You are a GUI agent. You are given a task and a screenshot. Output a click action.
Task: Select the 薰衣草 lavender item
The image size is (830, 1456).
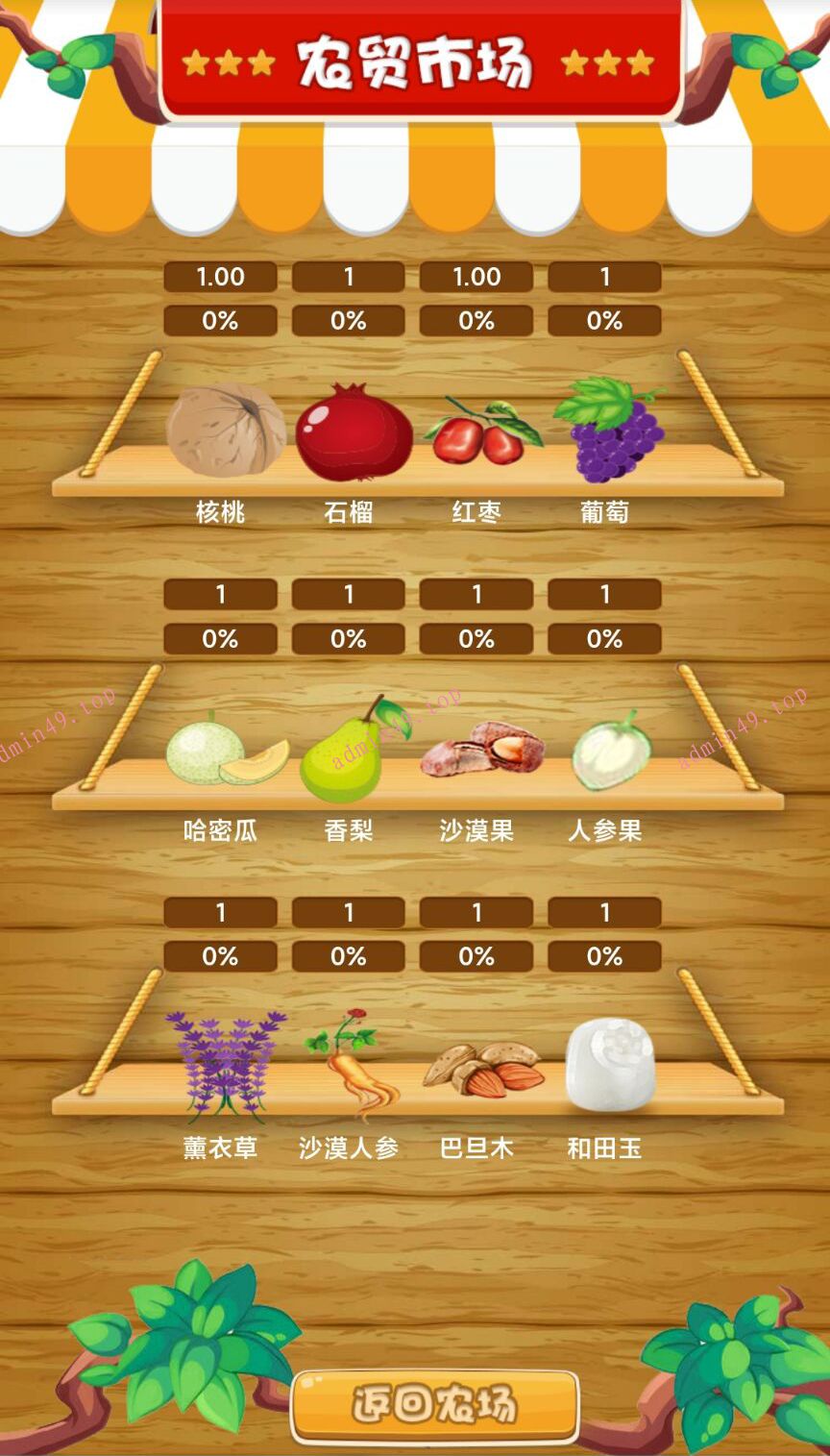click(x=225, y=1064)
